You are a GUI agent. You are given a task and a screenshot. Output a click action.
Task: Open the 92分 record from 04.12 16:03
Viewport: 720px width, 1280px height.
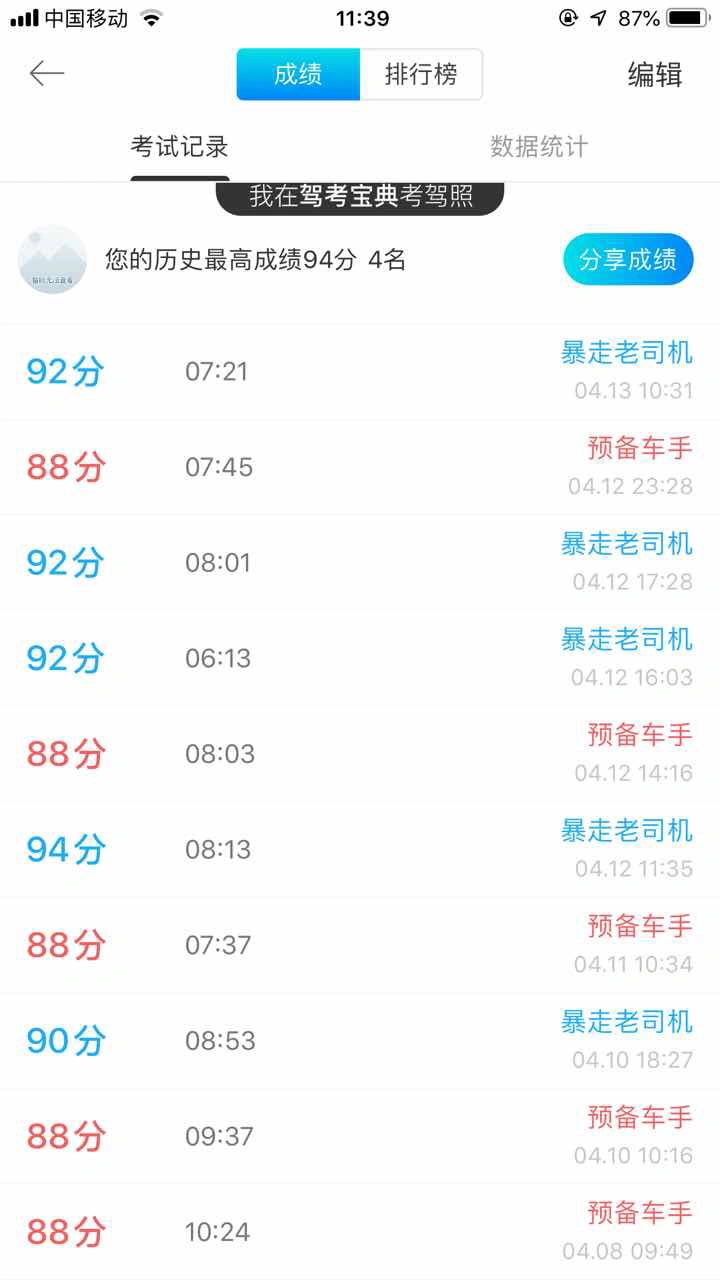coord(360,658)
